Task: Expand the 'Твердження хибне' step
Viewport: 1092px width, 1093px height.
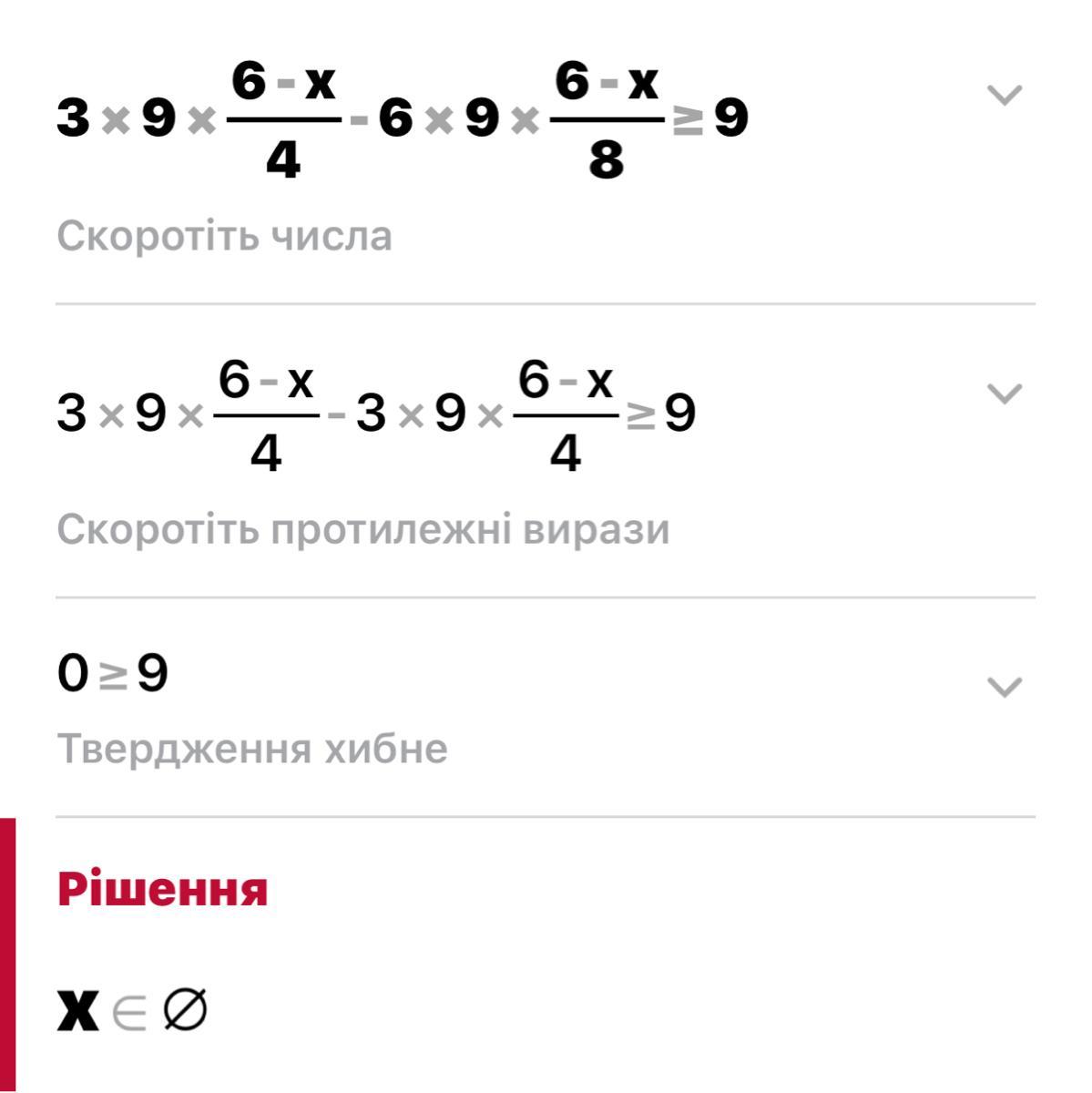Action: tap(1005, 687)
